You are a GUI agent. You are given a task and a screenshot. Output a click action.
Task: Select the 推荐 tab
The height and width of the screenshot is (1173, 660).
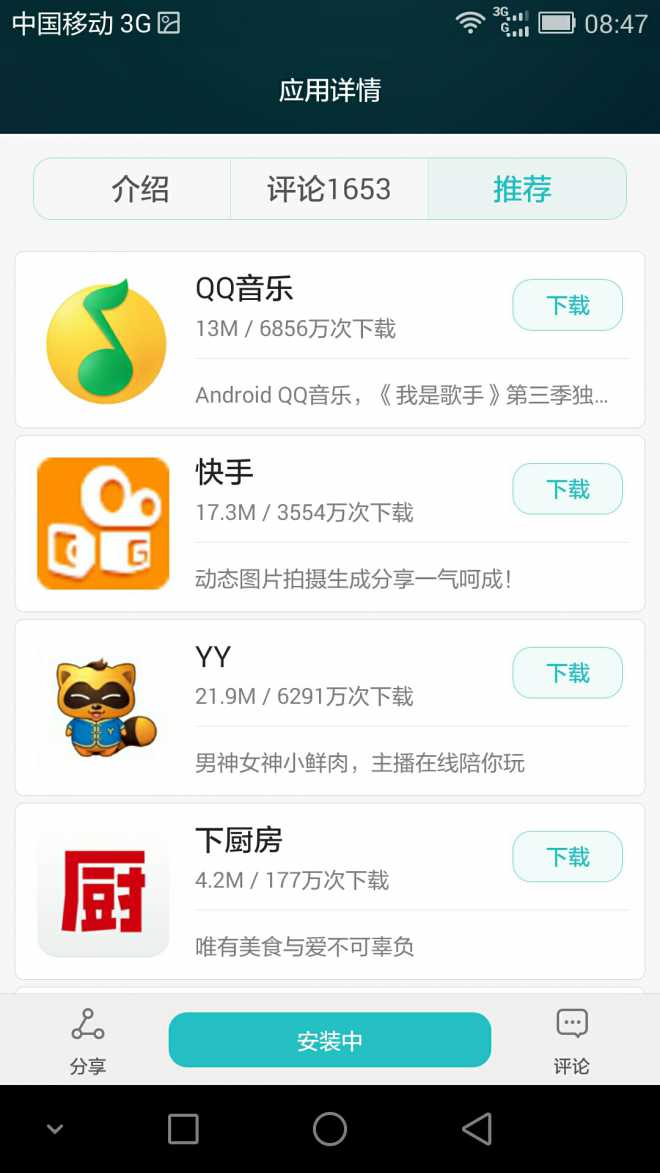point(522,189)
